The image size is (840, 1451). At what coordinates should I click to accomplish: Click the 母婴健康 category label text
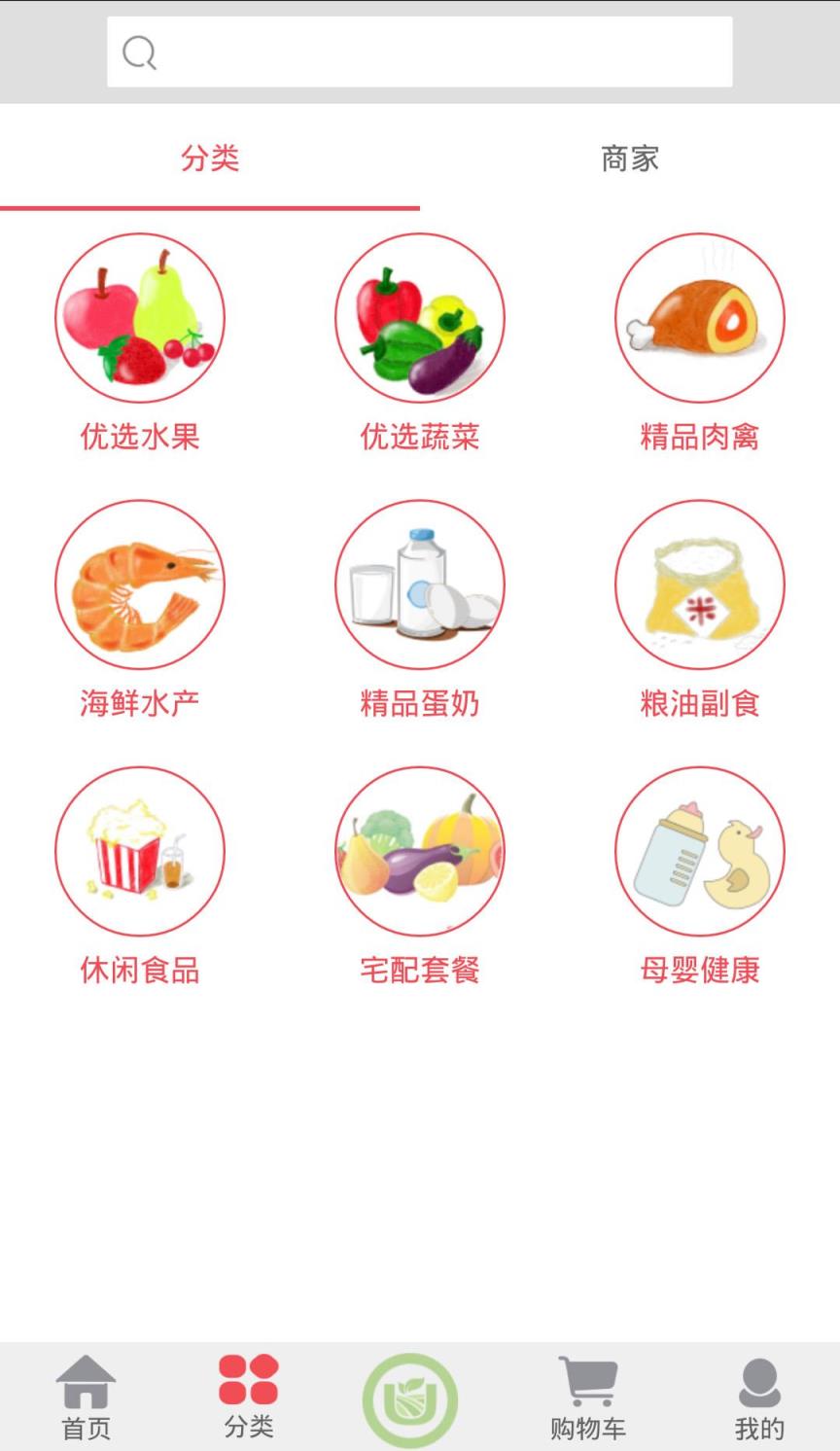tap(700, 970)
